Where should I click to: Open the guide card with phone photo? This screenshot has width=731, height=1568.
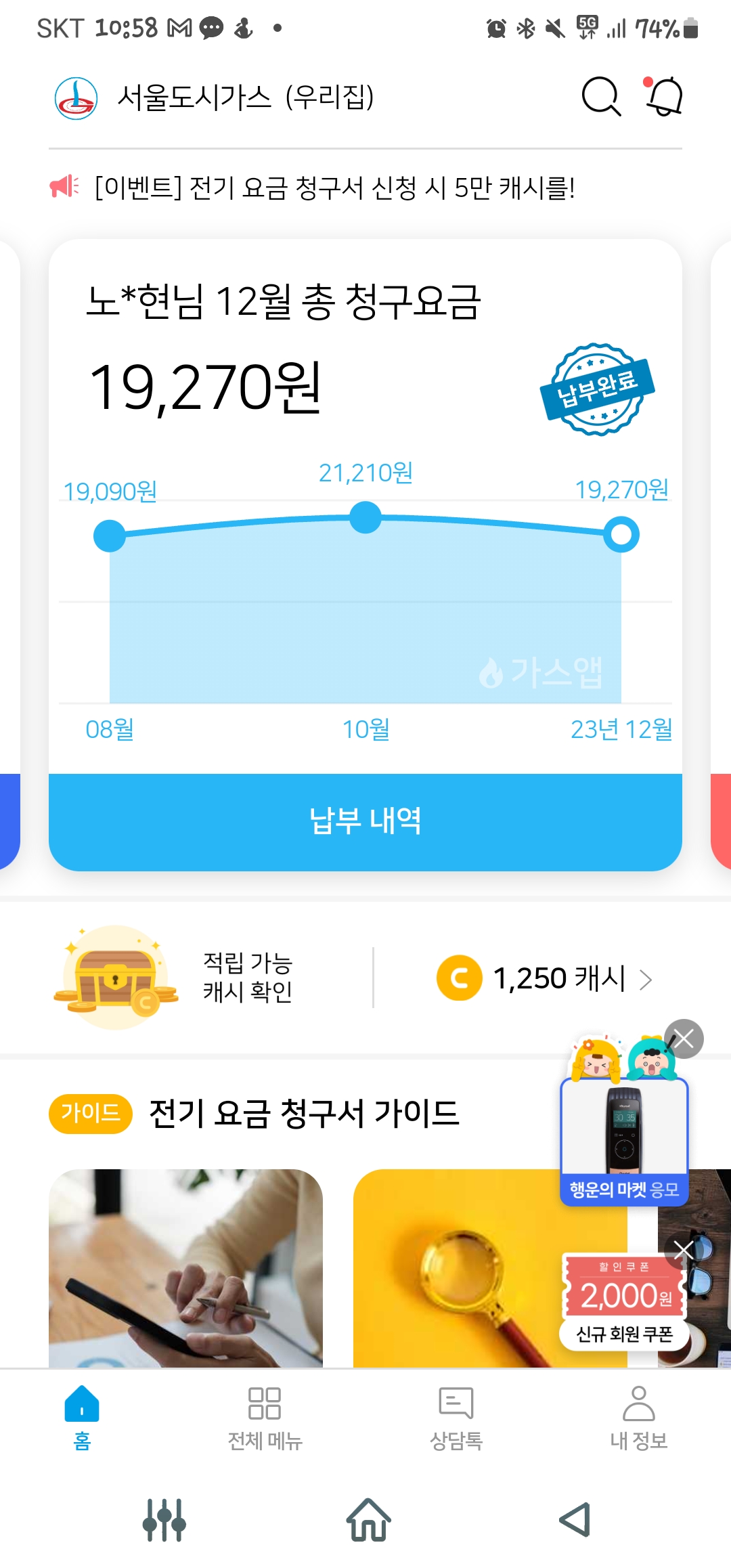click(185, 1267)
